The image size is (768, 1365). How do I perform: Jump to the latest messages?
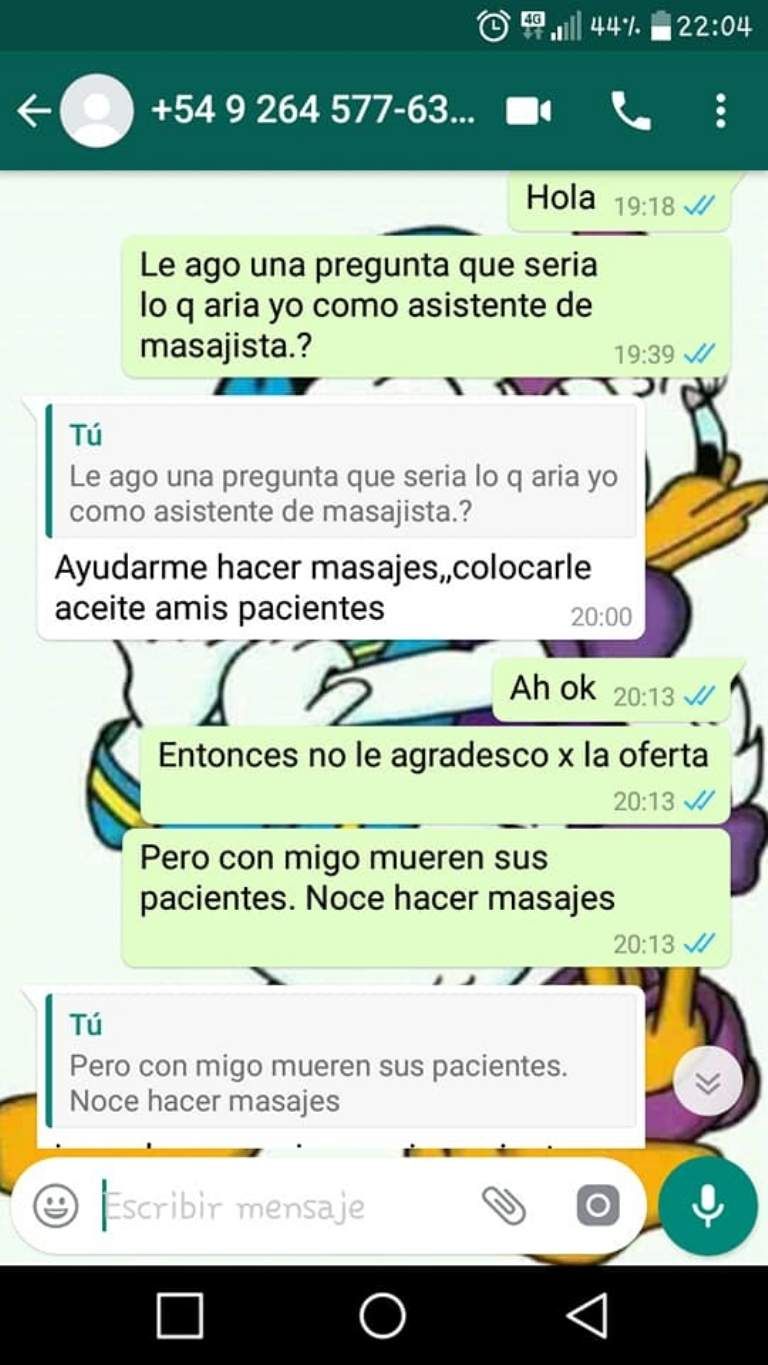coord(708,1082)
